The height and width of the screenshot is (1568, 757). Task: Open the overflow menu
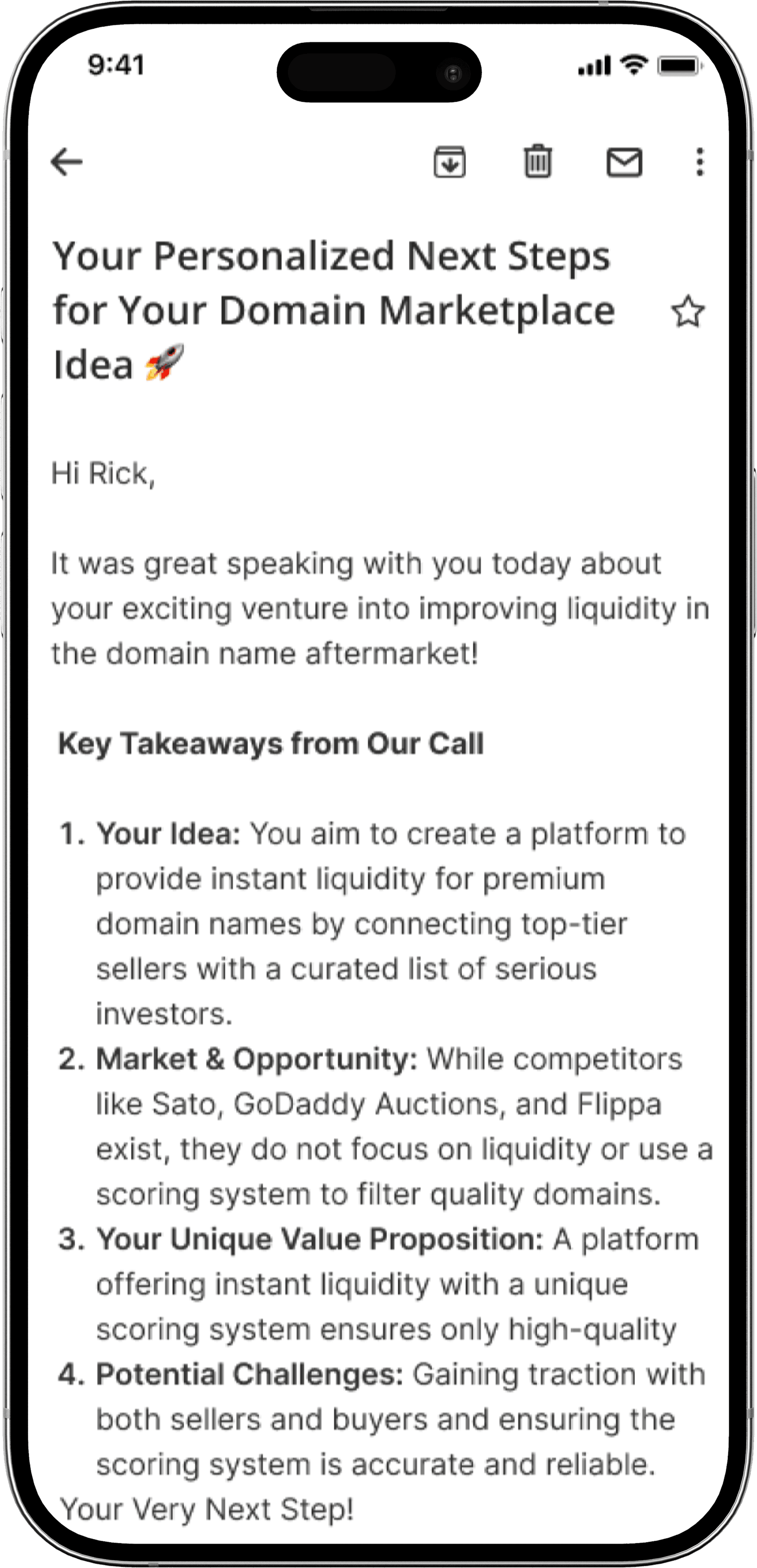[700, 162]
